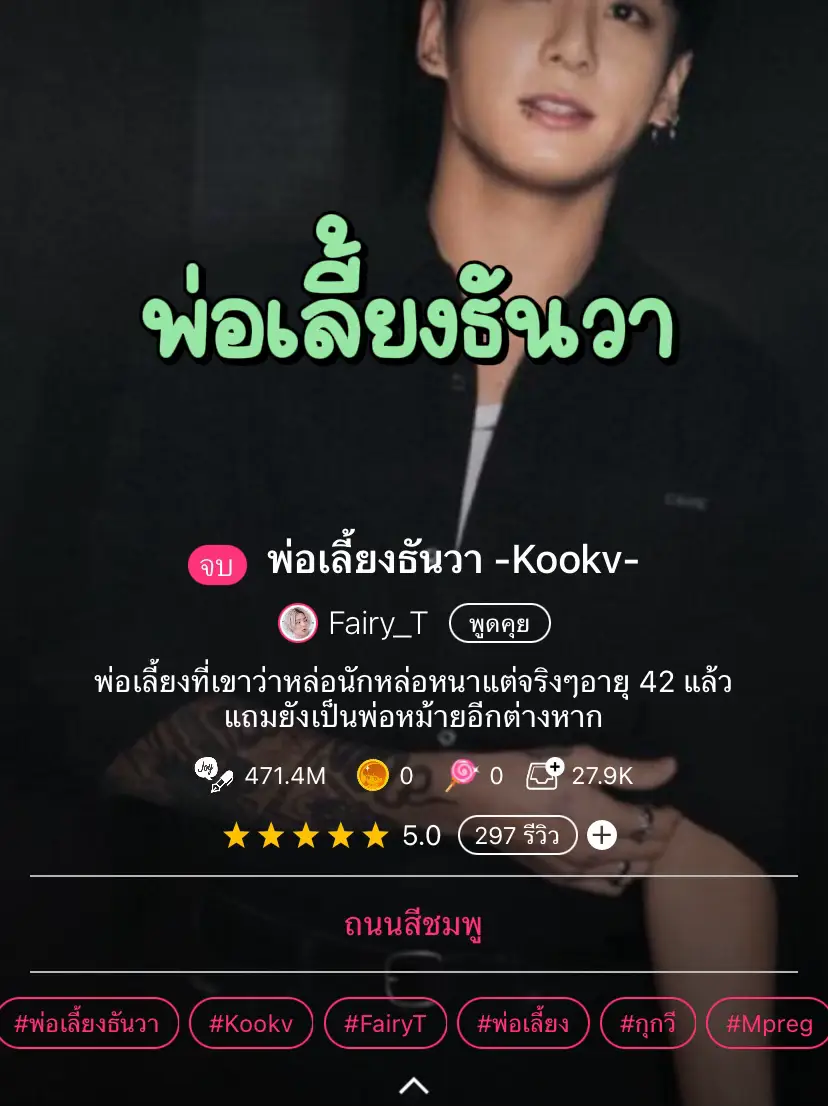
Task: Tap the fifth rating star
Action: tap(375, 835)
